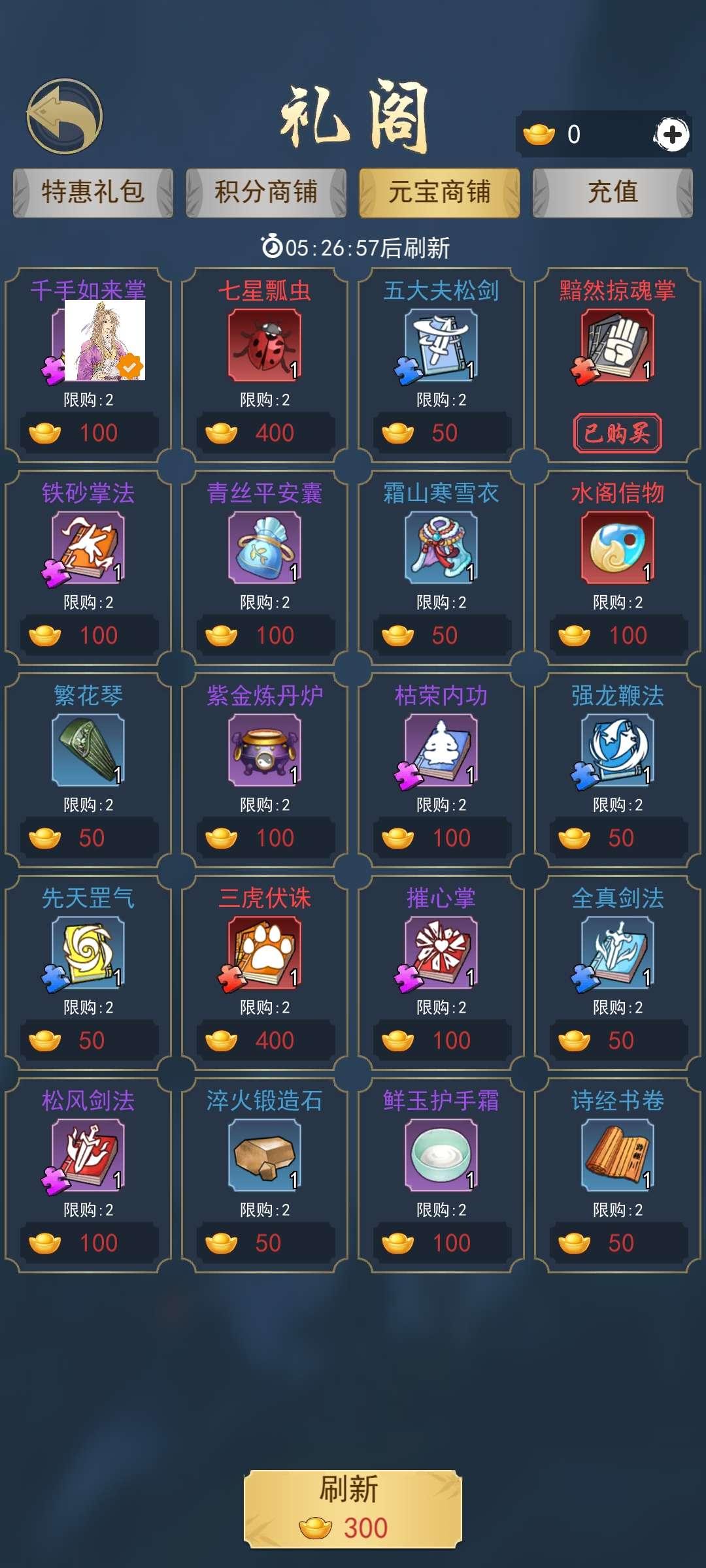This screenshot has height=1568, width=706.
Task: Add more ingots with the plus icon
Action: [x=672, y=135]
